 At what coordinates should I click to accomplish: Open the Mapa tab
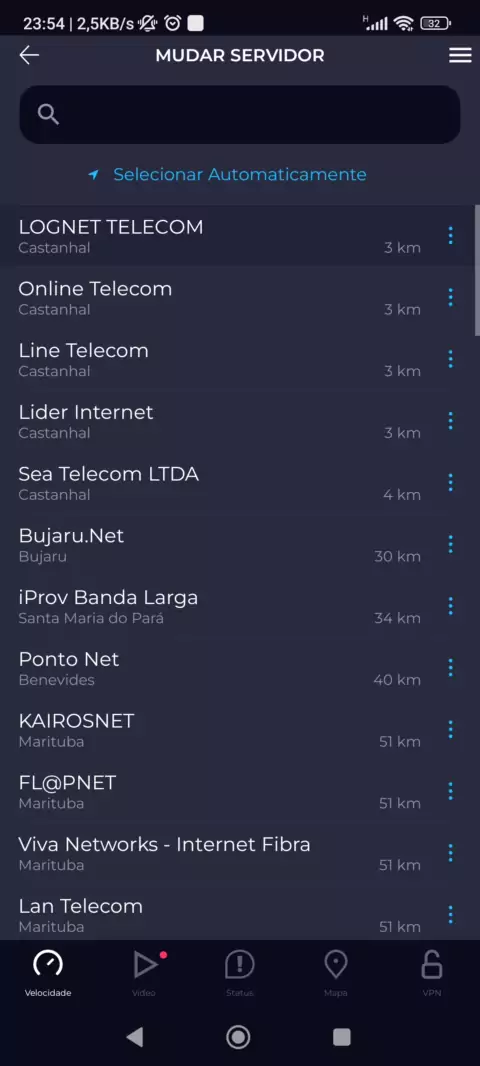click(x=336, y=973)
